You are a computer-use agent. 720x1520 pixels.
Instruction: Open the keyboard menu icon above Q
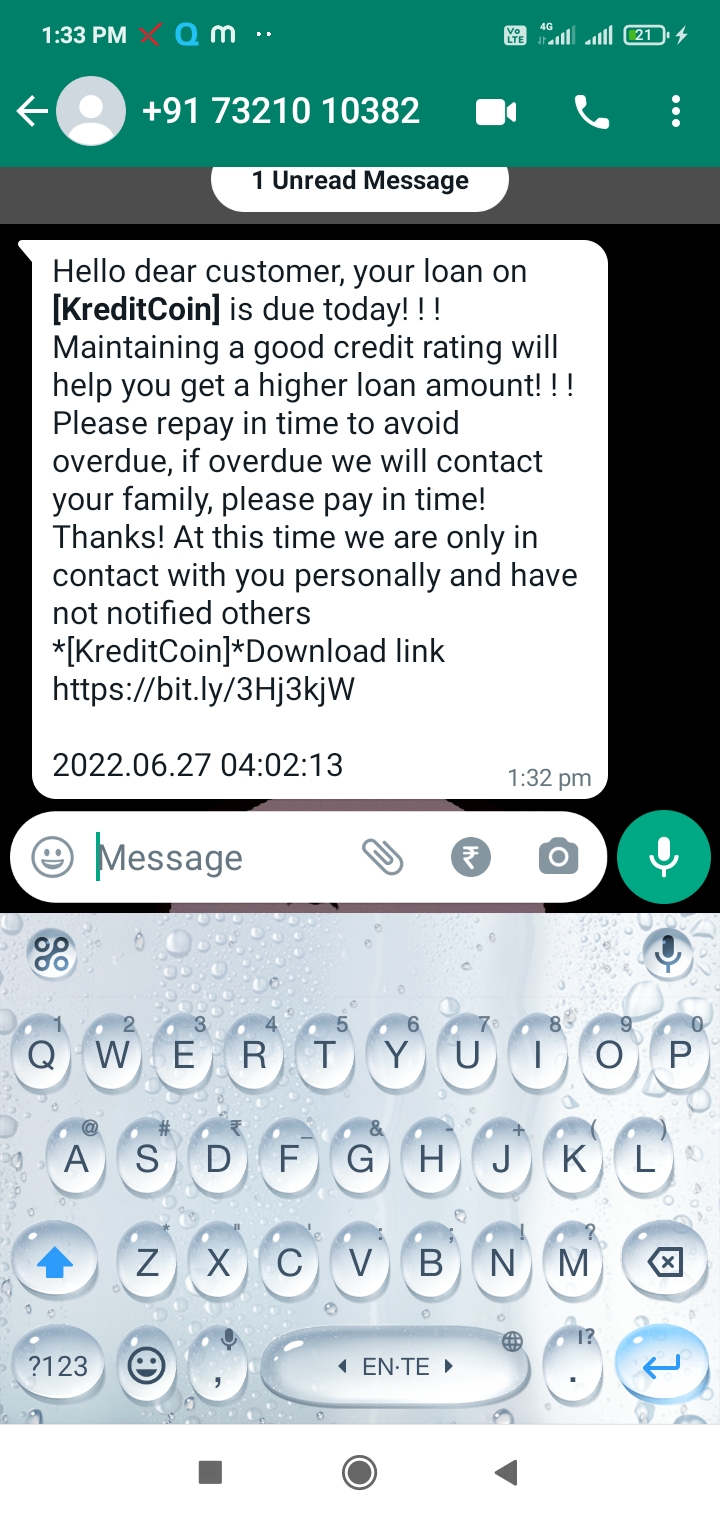point(52,954)
